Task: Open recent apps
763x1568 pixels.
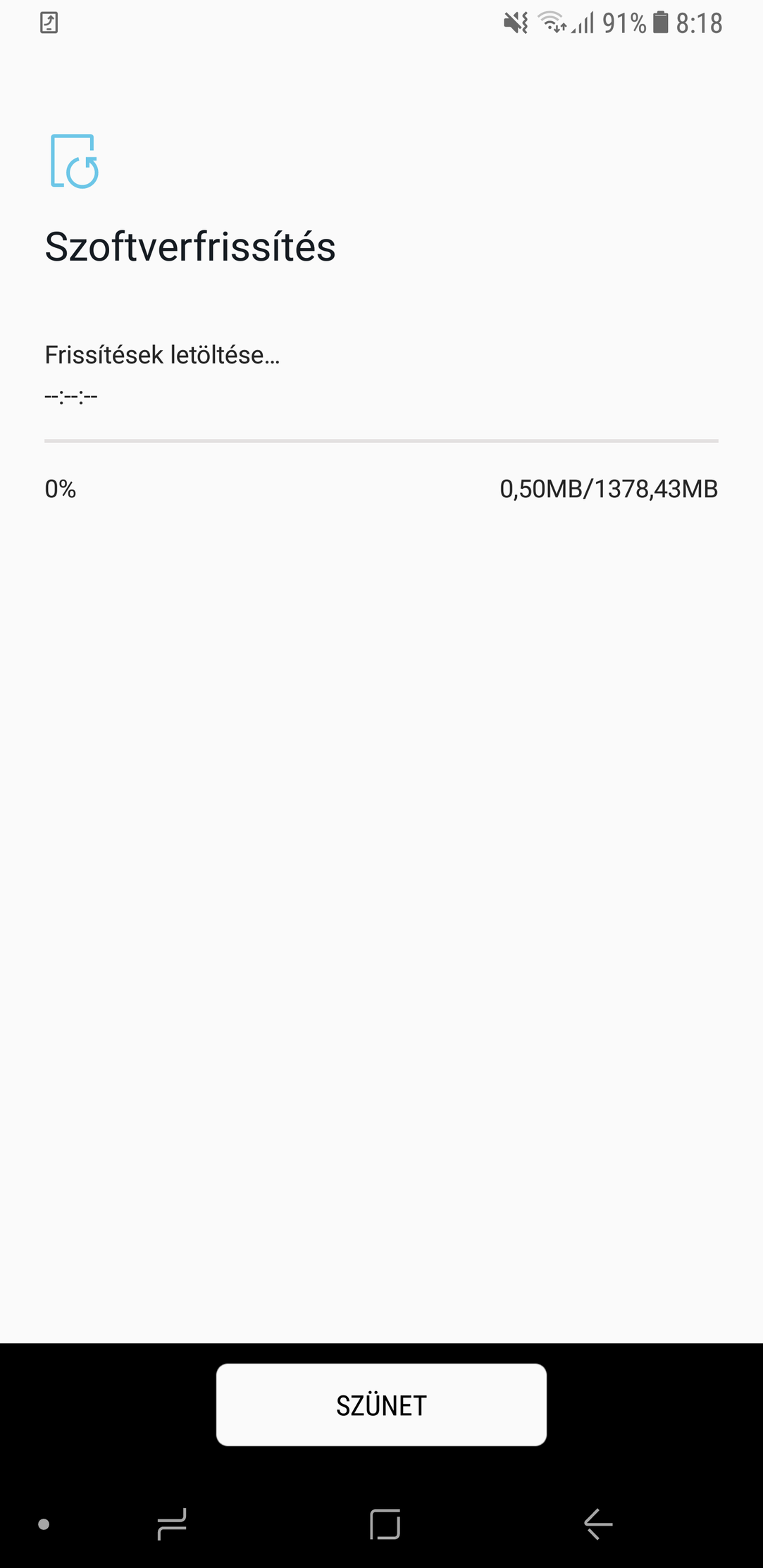Action: click(x=172, y=1524)
